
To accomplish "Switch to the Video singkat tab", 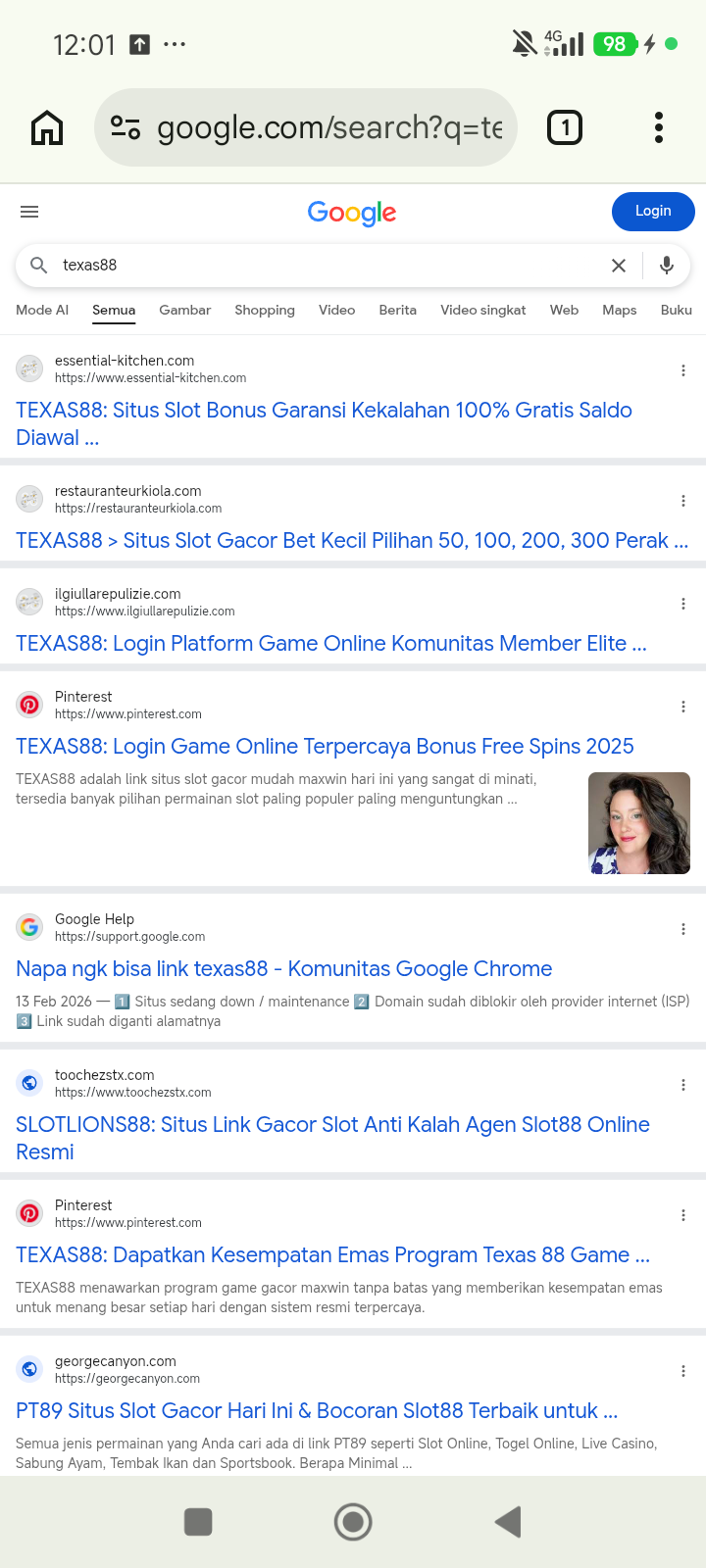I will coord(483,310).
